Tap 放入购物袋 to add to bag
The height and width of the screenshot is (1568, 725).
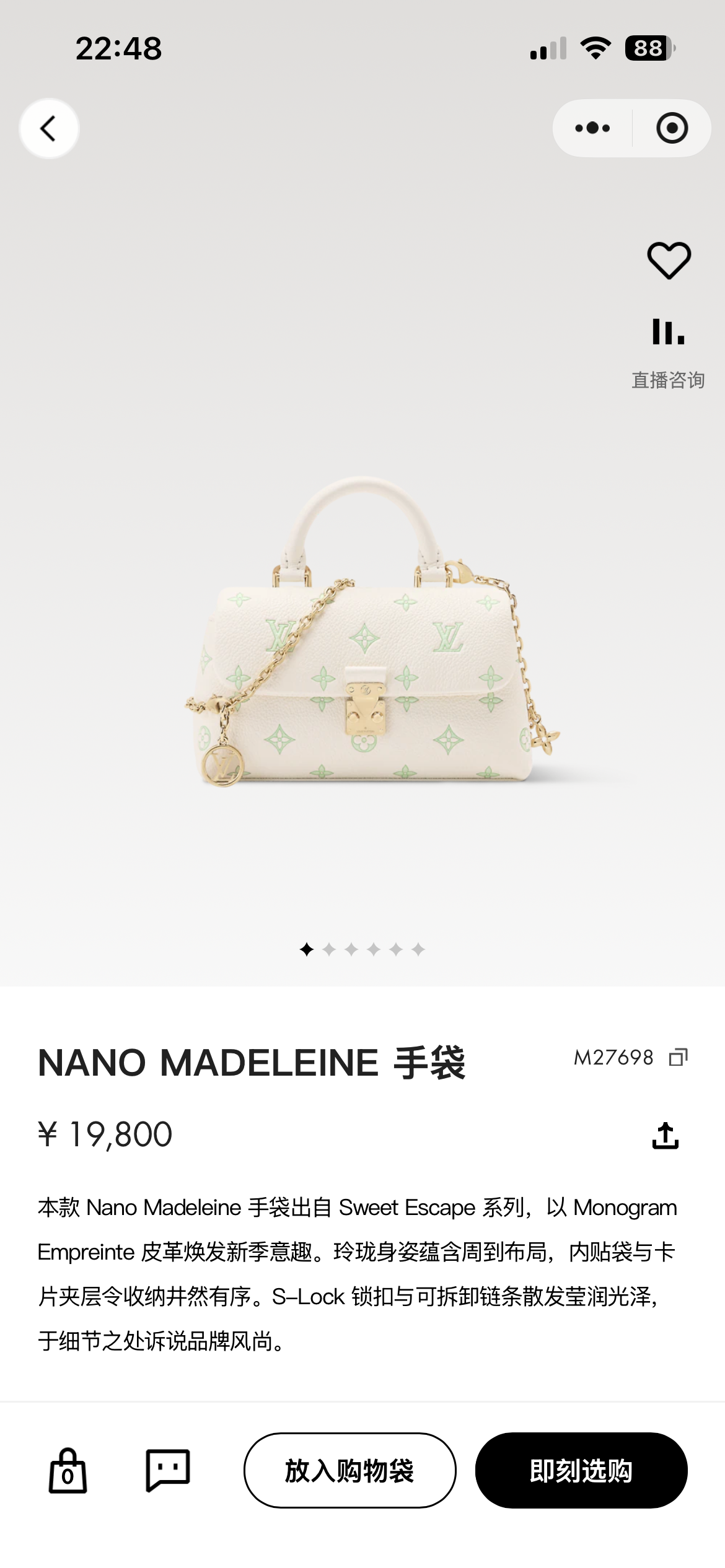(x=349, y=1470)
